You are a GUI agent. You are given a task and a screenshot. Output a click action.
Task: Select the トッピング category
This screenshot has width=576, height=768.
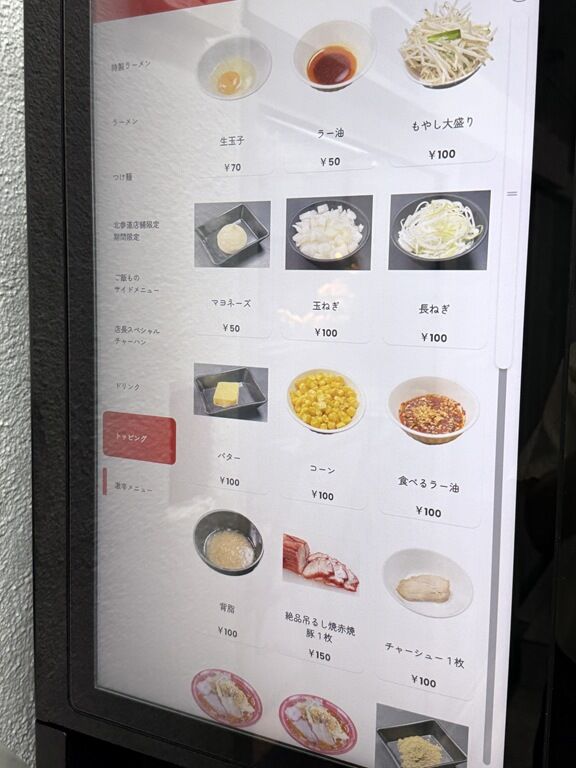139,437
